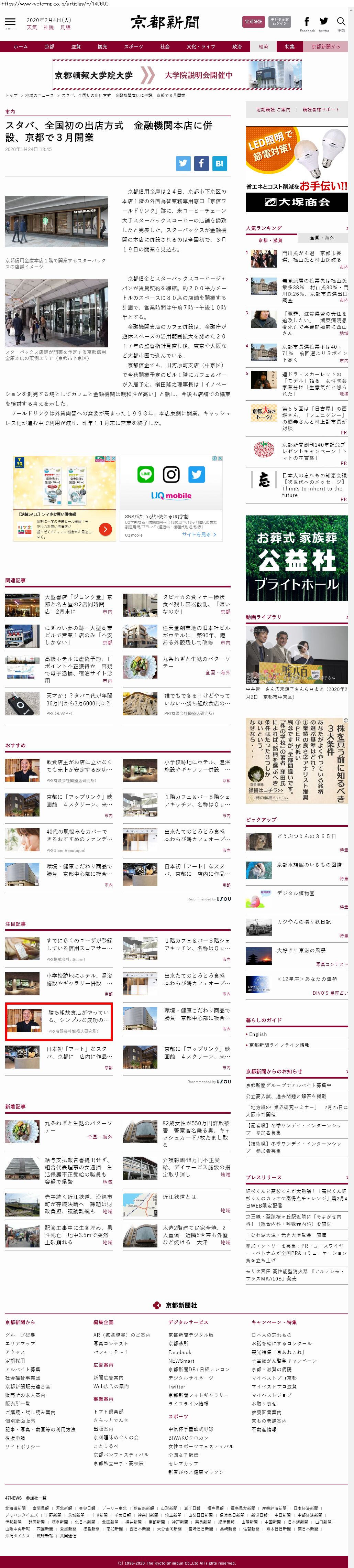The width and height of the screenshot is (354, 1568).
Task: Open the 文化・ライフ section
Action: pyautogui.click(x=201, y=47)
